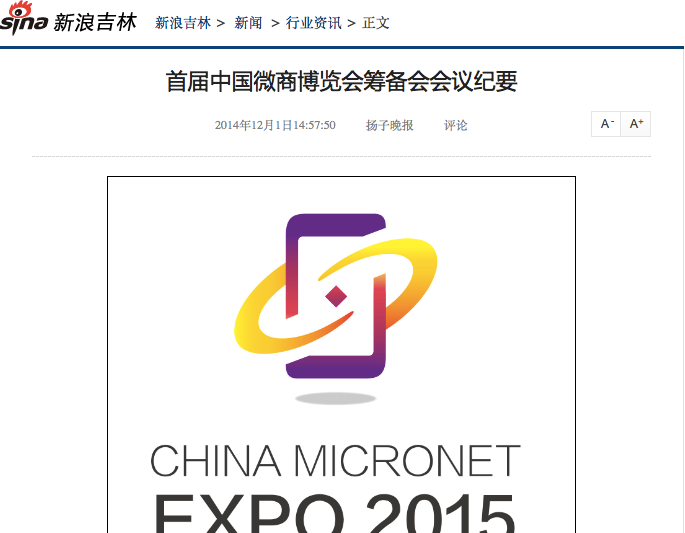Go to the 新闻 breadcrumb section
685x533 pixels.
pyautogui.click(x=248, y=23)
